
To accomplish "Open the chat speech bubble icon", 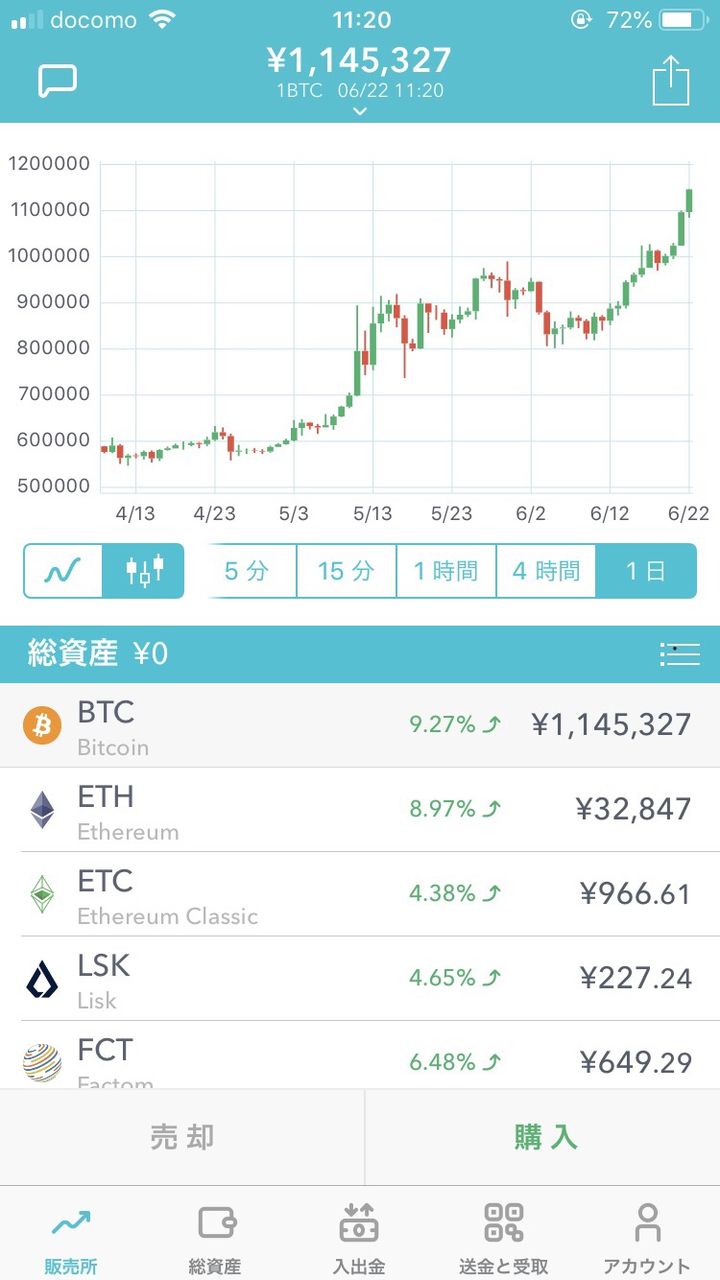I will click(58, 80).
